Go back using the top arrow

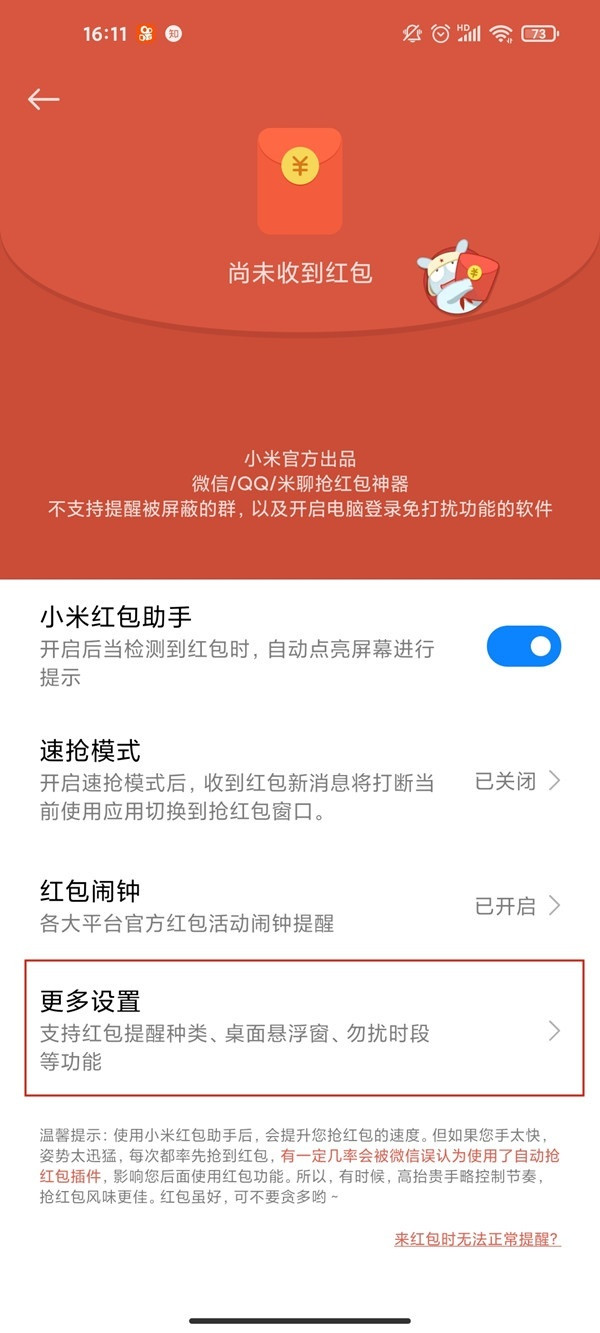[x=44, y=99]
